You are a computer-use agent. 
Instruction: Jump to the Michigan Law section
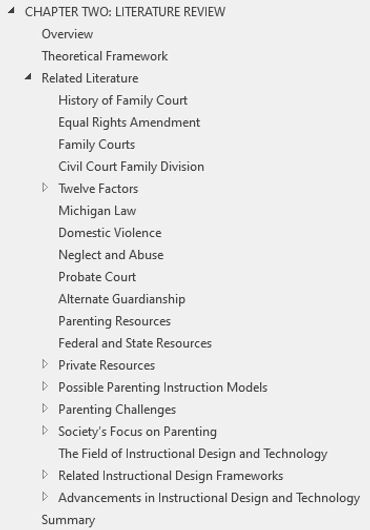tap(97, 211)
